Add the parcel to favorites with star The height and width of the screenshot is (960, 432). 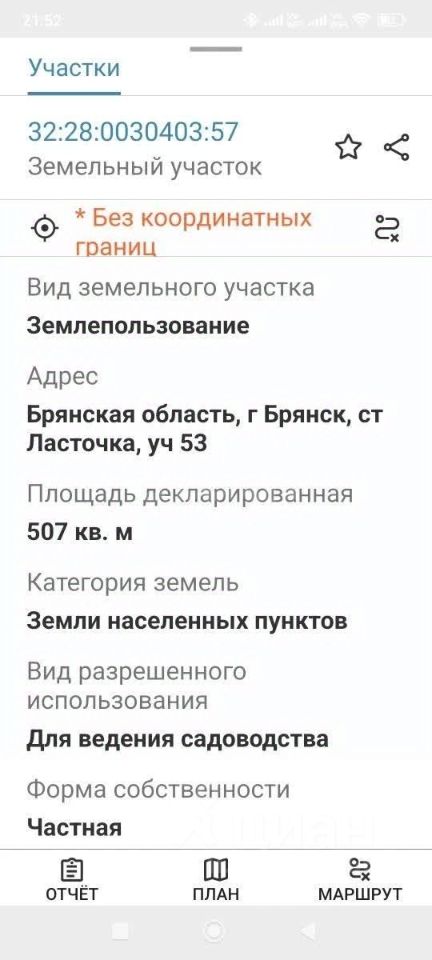(348, 148)
